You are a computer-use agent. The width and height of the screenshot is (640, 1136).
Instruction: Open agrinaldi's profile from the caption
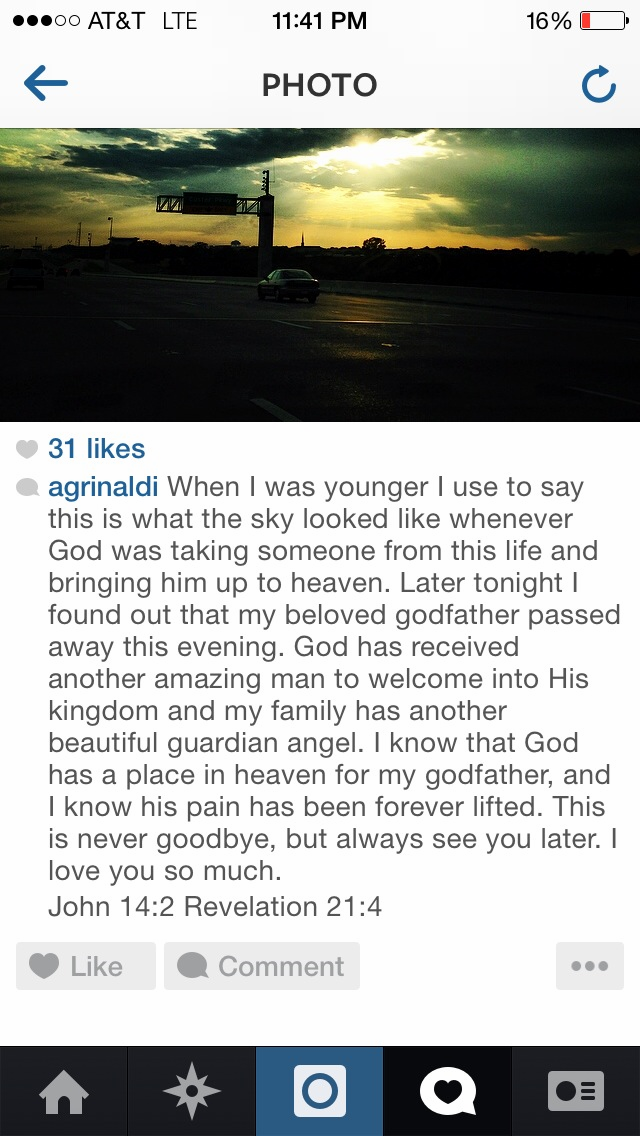pyautogui.click(x=103, y=488)
